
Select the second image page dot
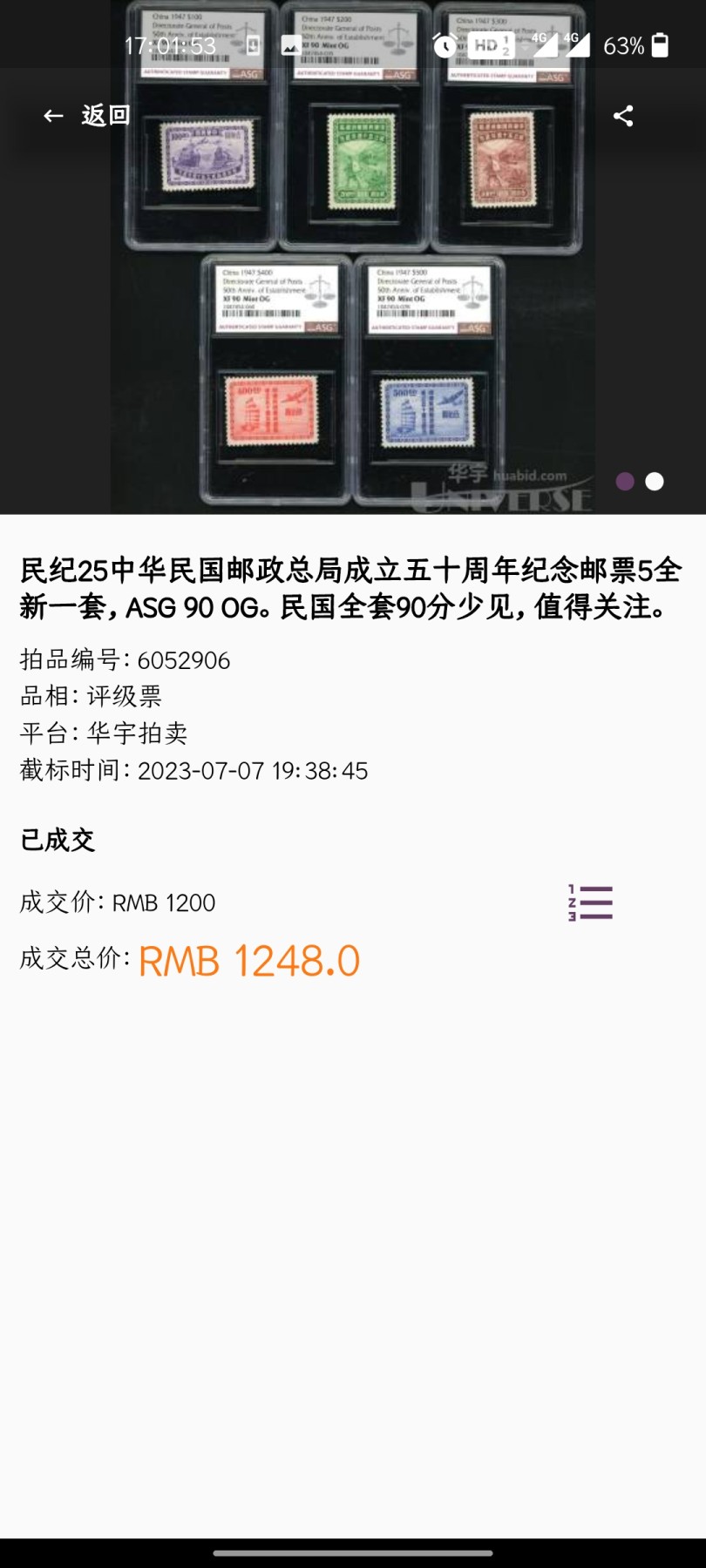pyautogui.click(x=655, y=482)
